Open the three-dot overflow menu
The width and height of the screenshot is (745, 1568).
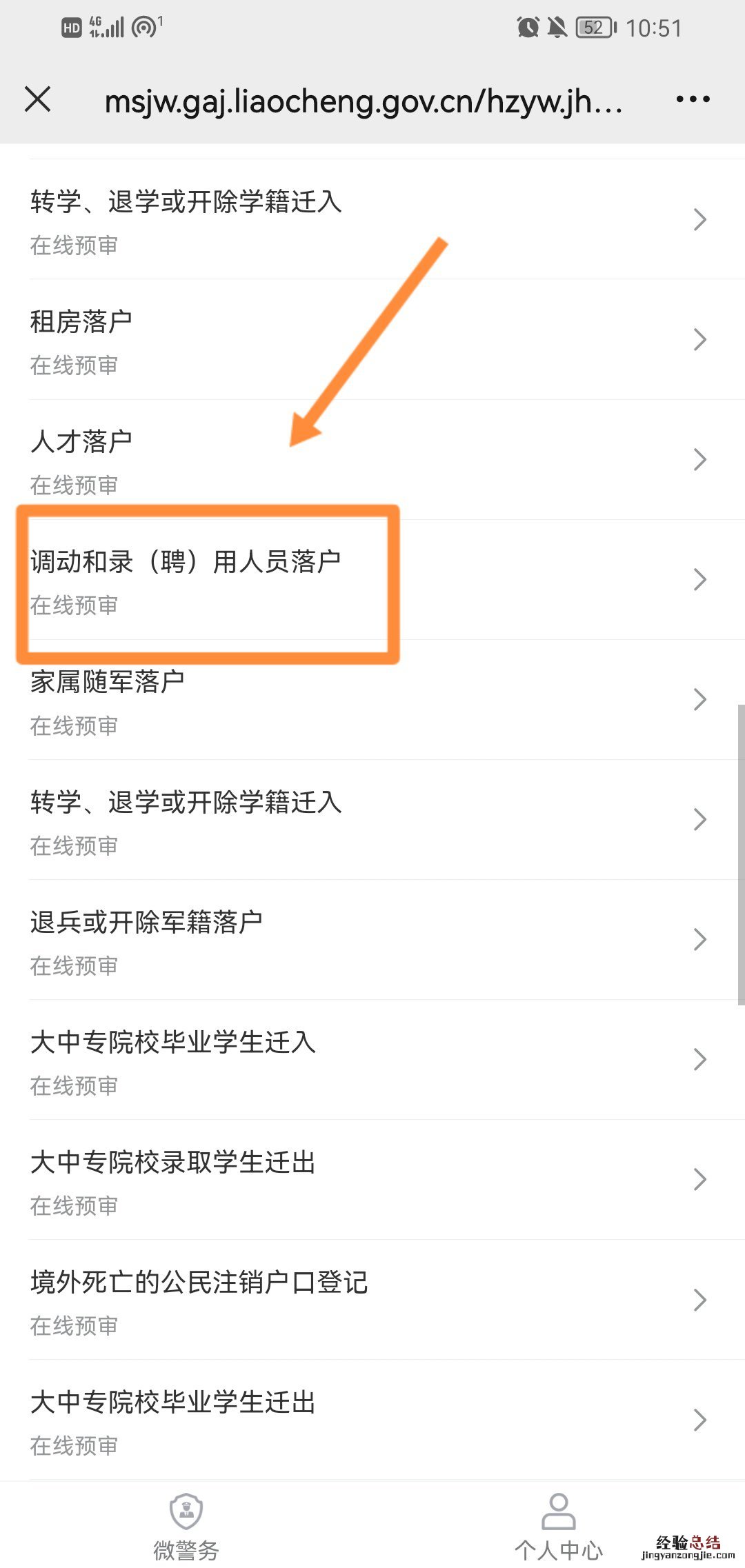(693, 99)
